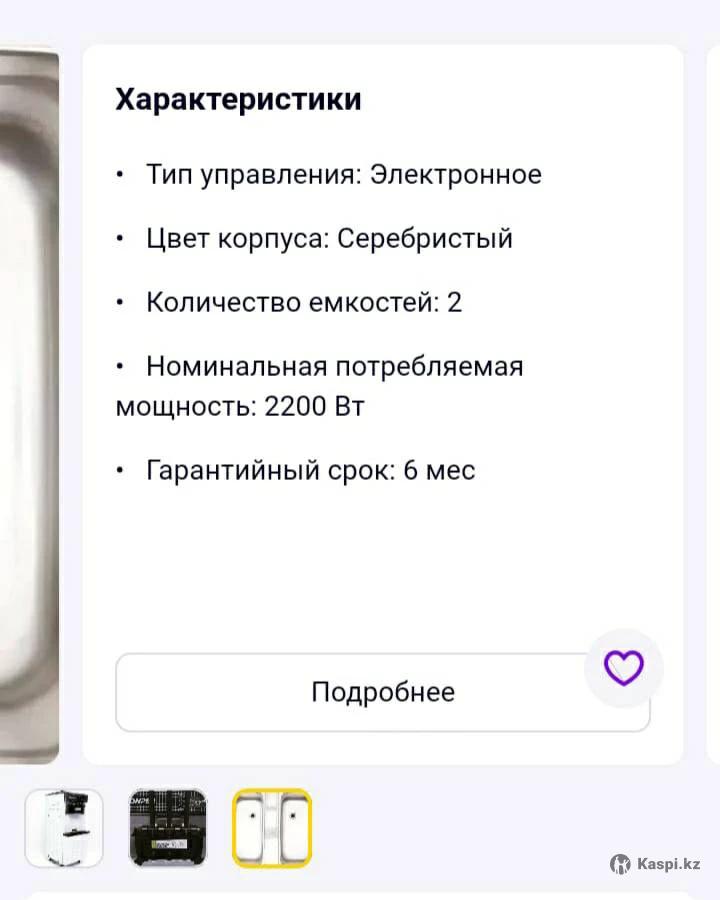The height and width of the screenshot is (900, 720).
Task: Select the highlighted third thumbnail of containers
Action: pos(272,827)
